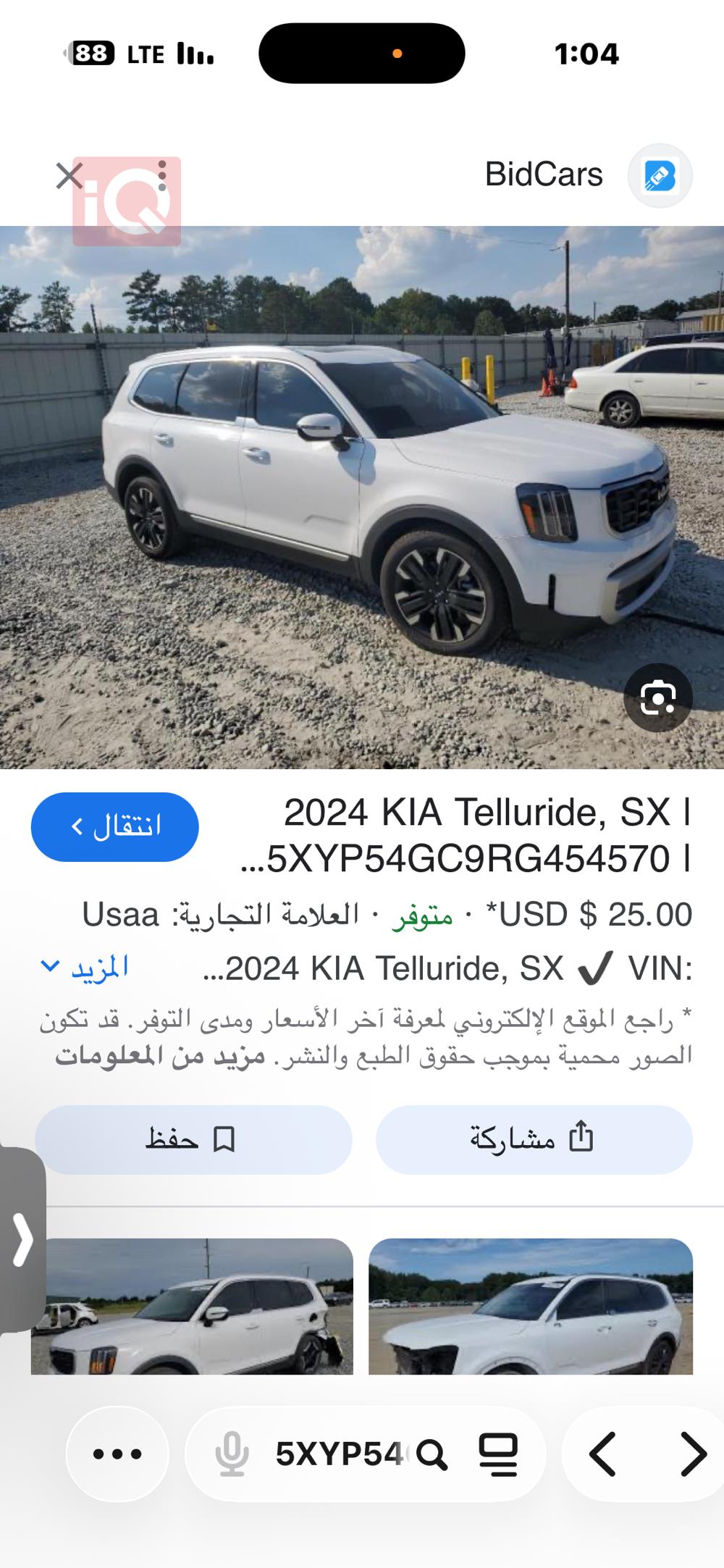Open the side panel arrow handle

click(x=22, y=1240)
